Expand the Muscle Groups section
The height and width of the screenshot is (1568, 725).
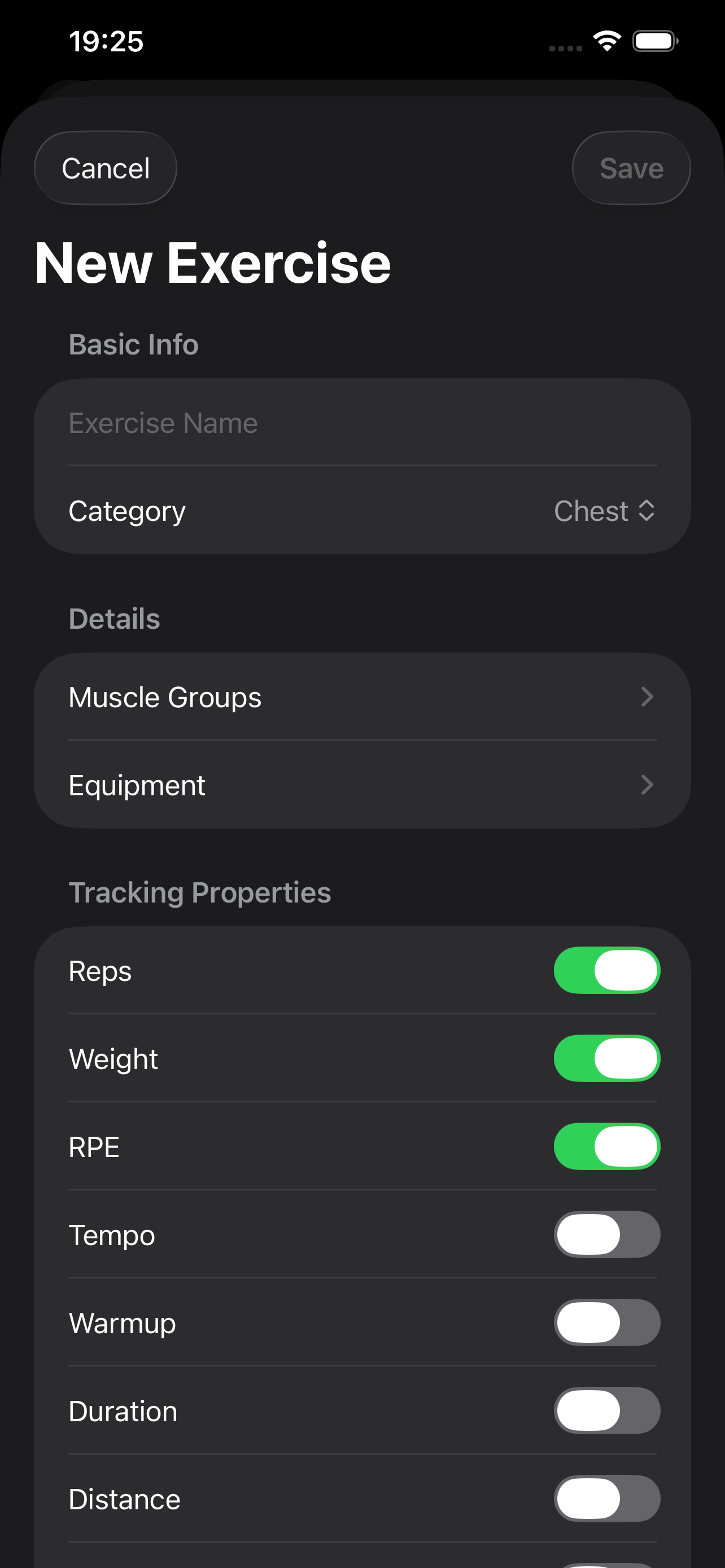pyautogui.click(x=362, y=697)
